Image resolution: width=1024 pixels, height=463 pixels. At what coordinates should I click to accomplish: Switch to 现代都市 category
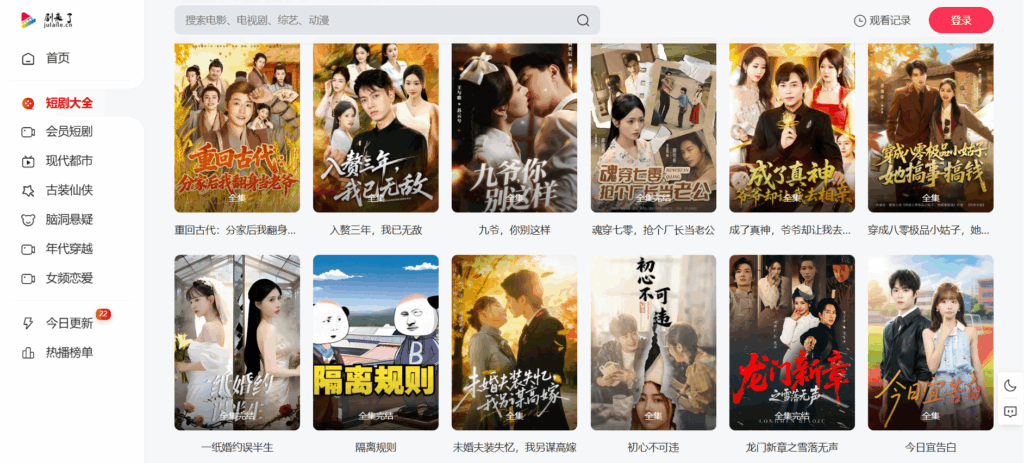click(x=68, y=161)
